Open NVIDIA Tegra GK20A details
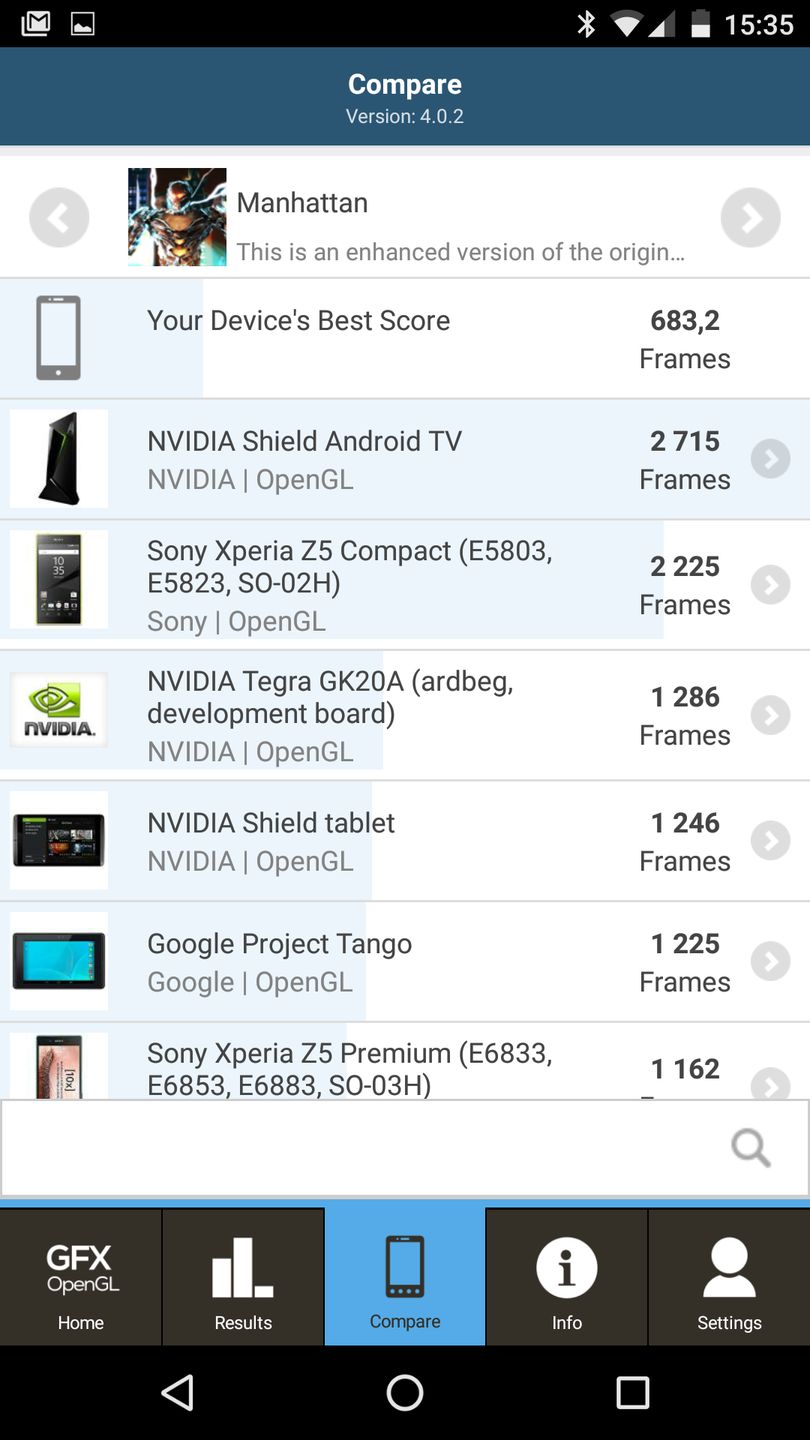 (x=404, y=715)
